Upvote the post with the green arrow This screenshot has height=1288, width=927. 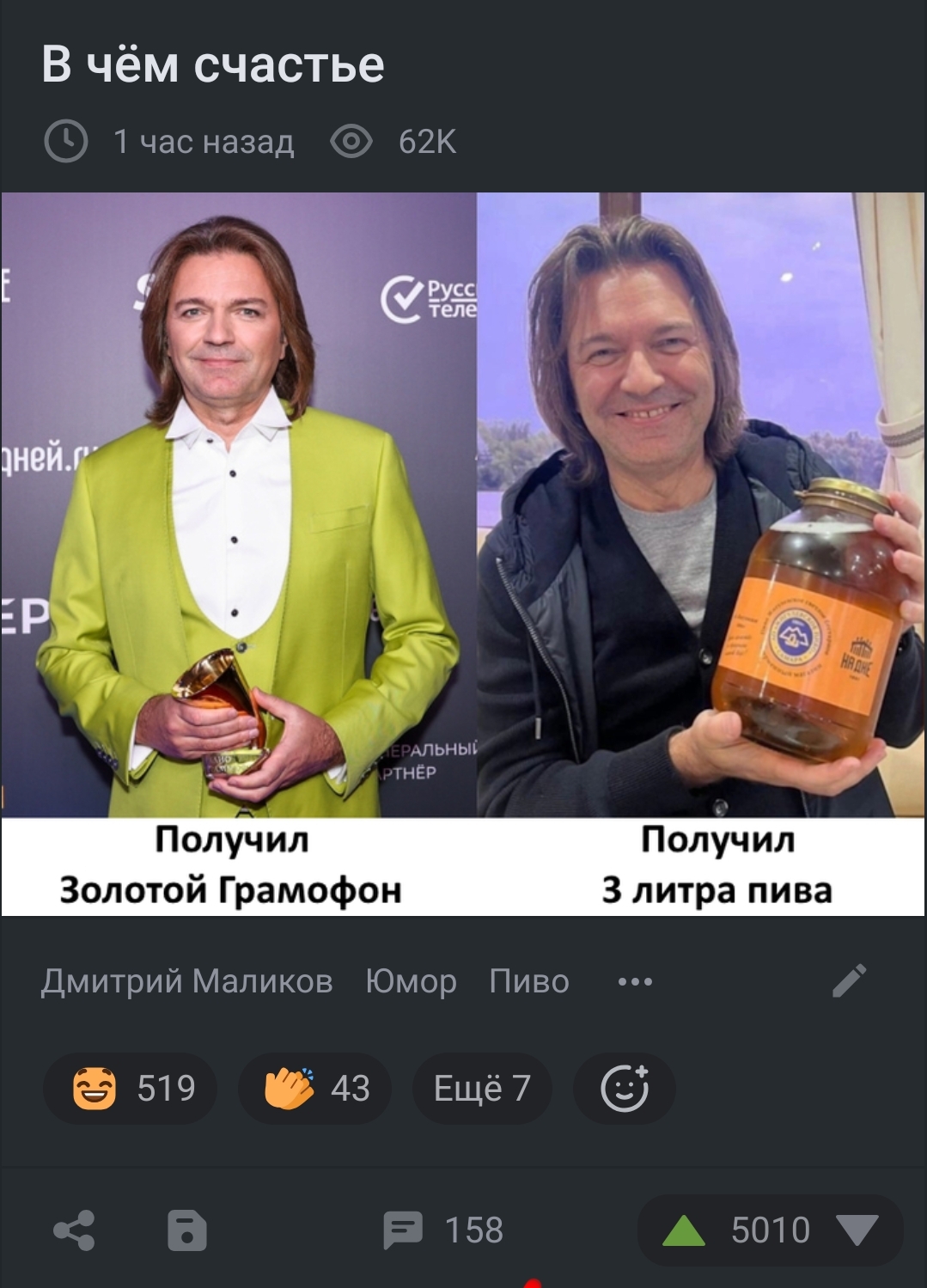(x=684, y=1230)
